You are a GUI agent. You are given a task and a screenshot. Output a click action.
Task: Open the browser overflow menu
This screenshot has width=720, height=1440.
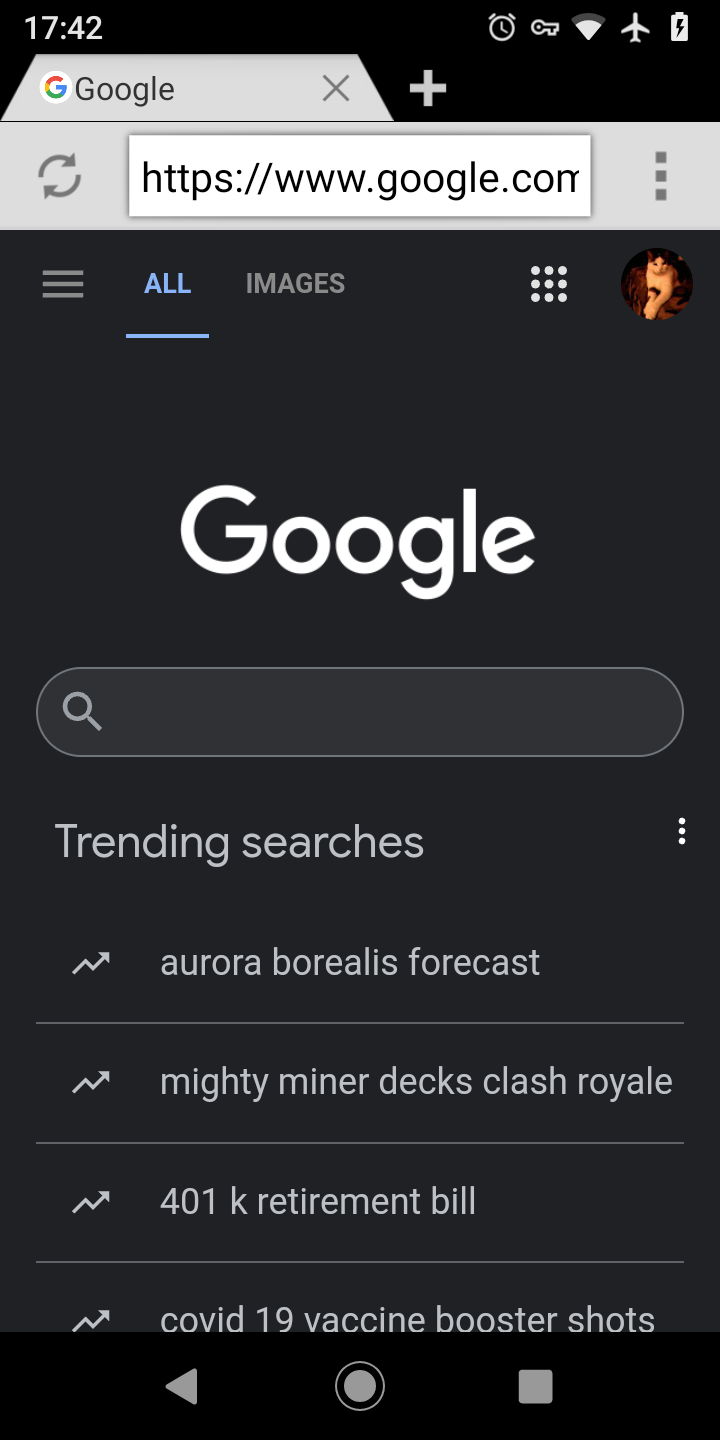click(660, 177)
